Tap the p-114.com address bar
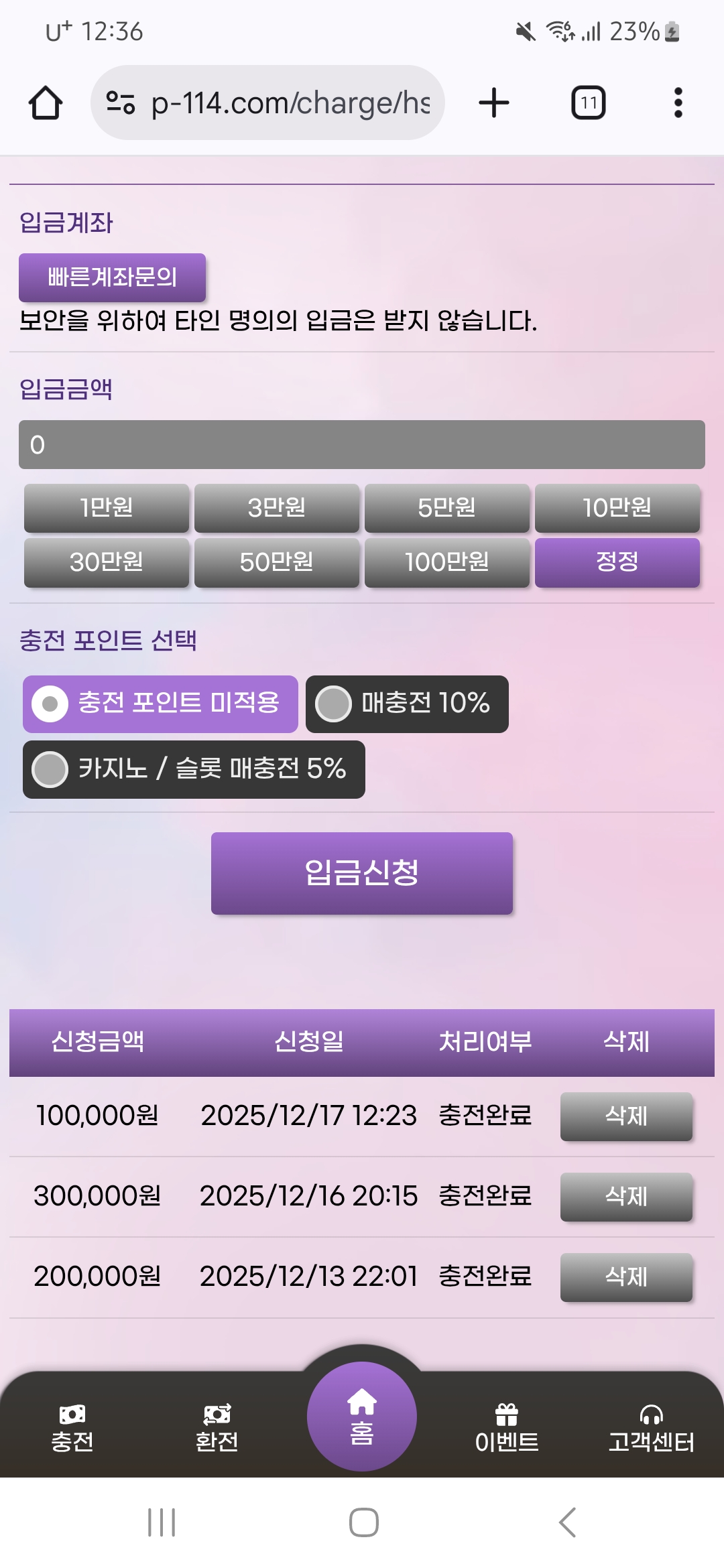Screen dimensions: 724x1568 click(268, 103)
